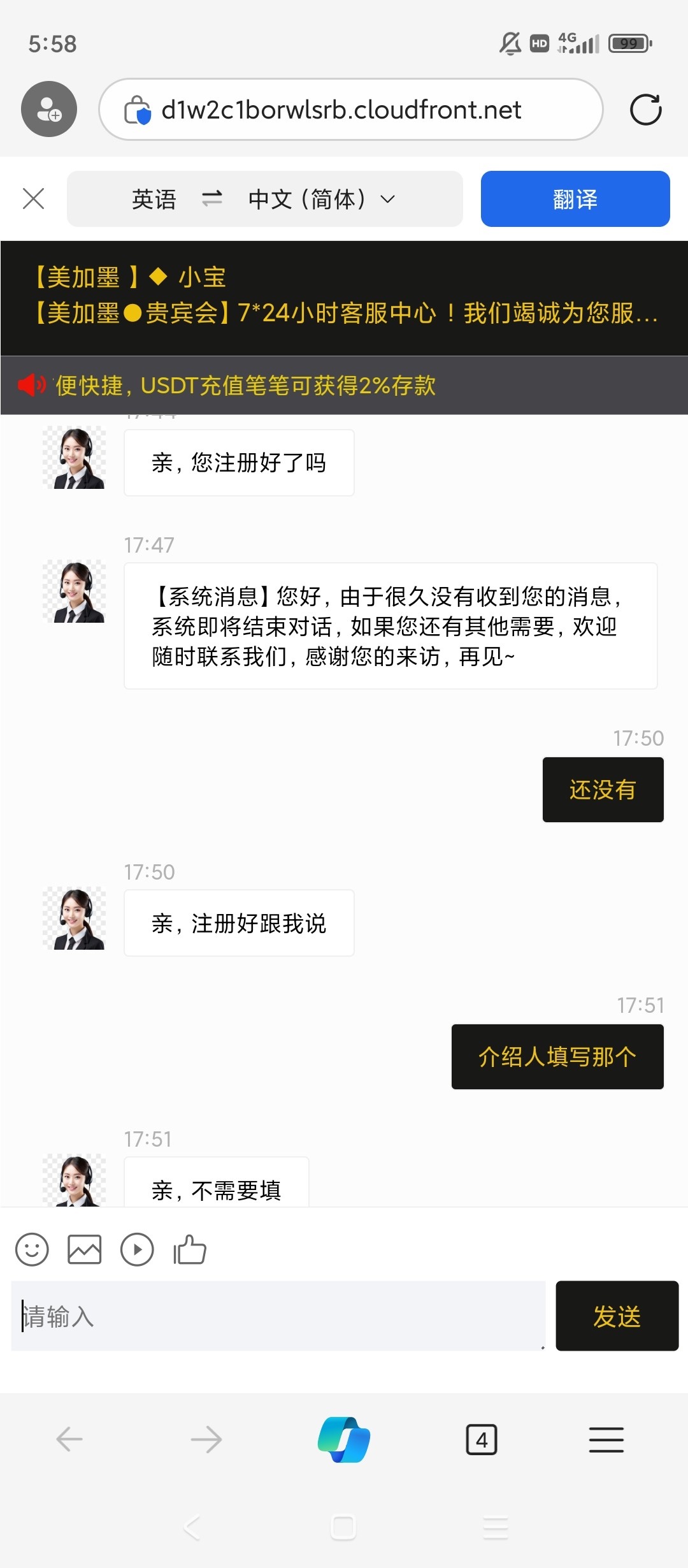Viewport: 688px width, 1568px height.
Task: Go forward using the forward arrow
Action: [x=206, y=1439]
